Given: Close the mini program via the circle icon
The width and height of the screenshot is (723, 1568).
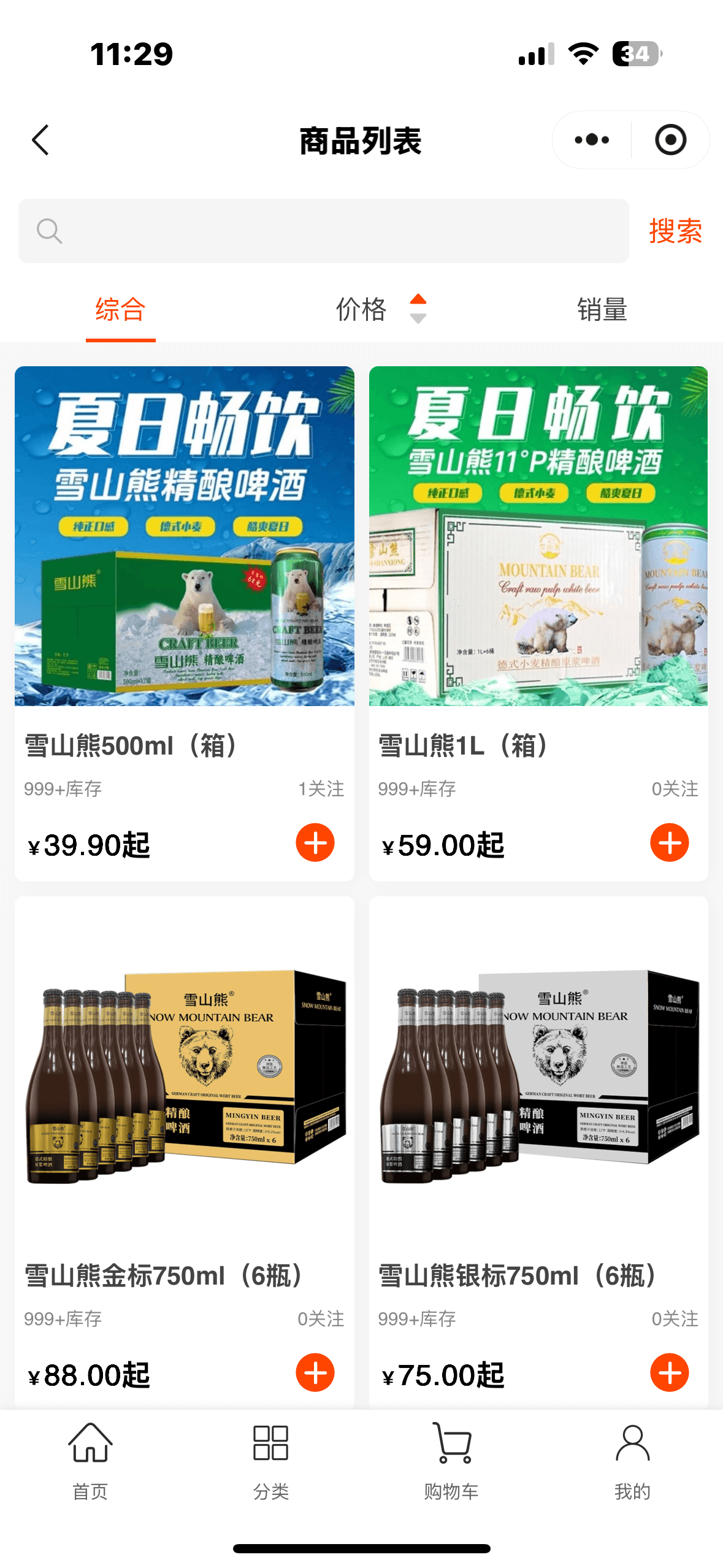Looking at the screenshot, I should click(670, 140).
